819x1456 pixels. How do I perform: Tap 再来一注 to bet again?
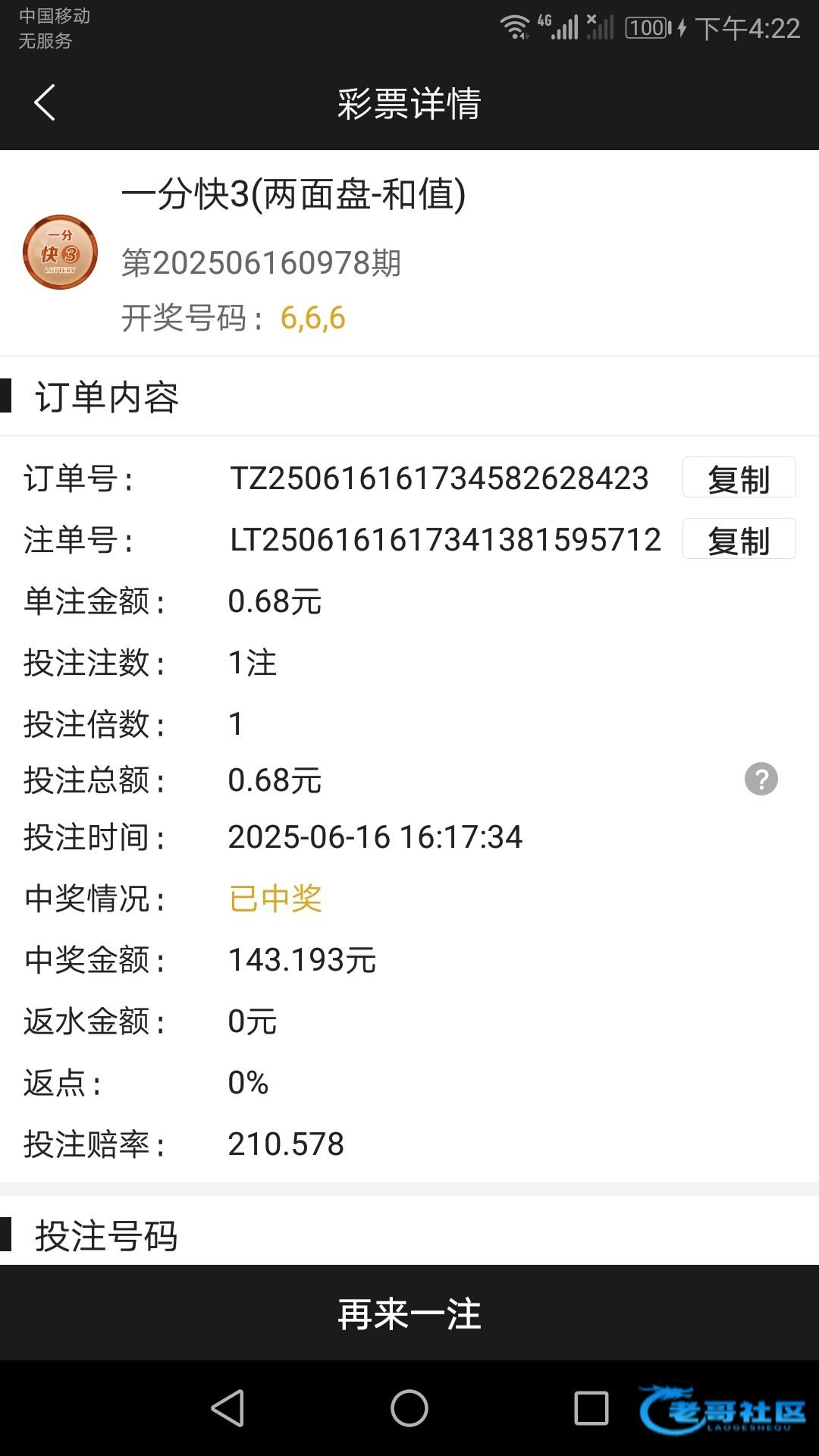pyautogui.click(x=409, y=1313)
